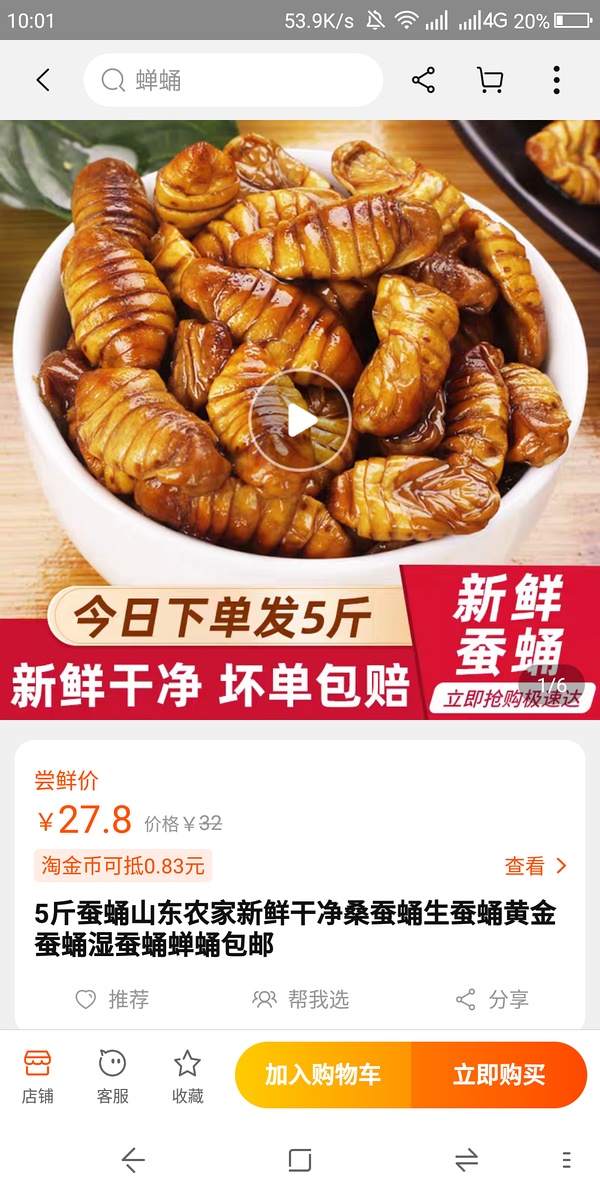Contact 客服 customer service

coord(112,1075)
